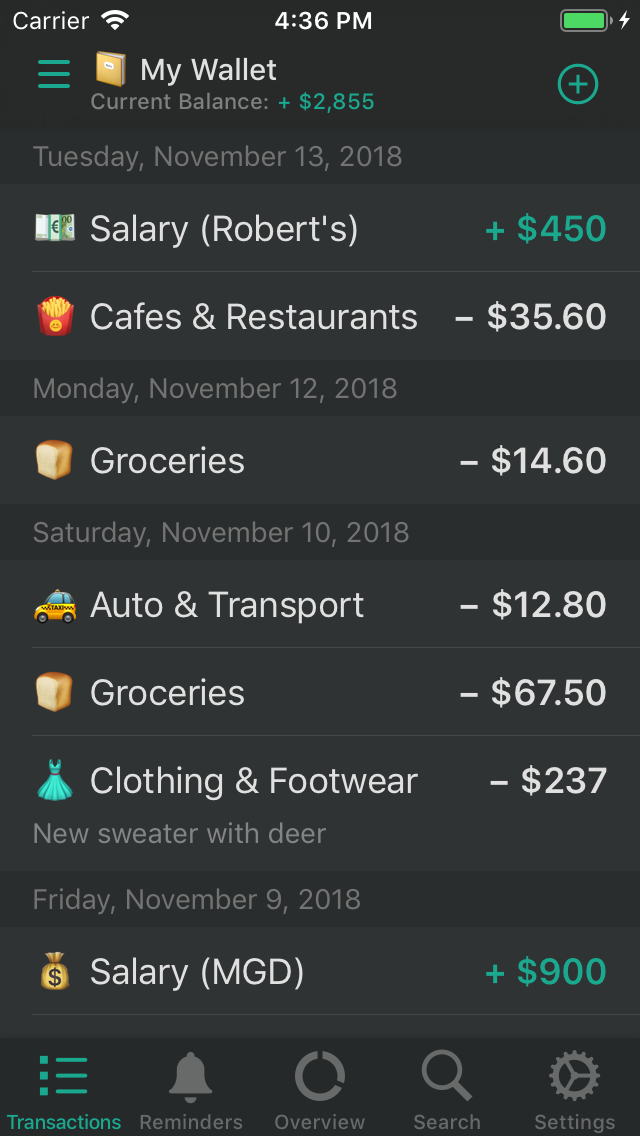Screen dimensions: 640x1136
Task: Open the Settings tab
Action: 574,1092
